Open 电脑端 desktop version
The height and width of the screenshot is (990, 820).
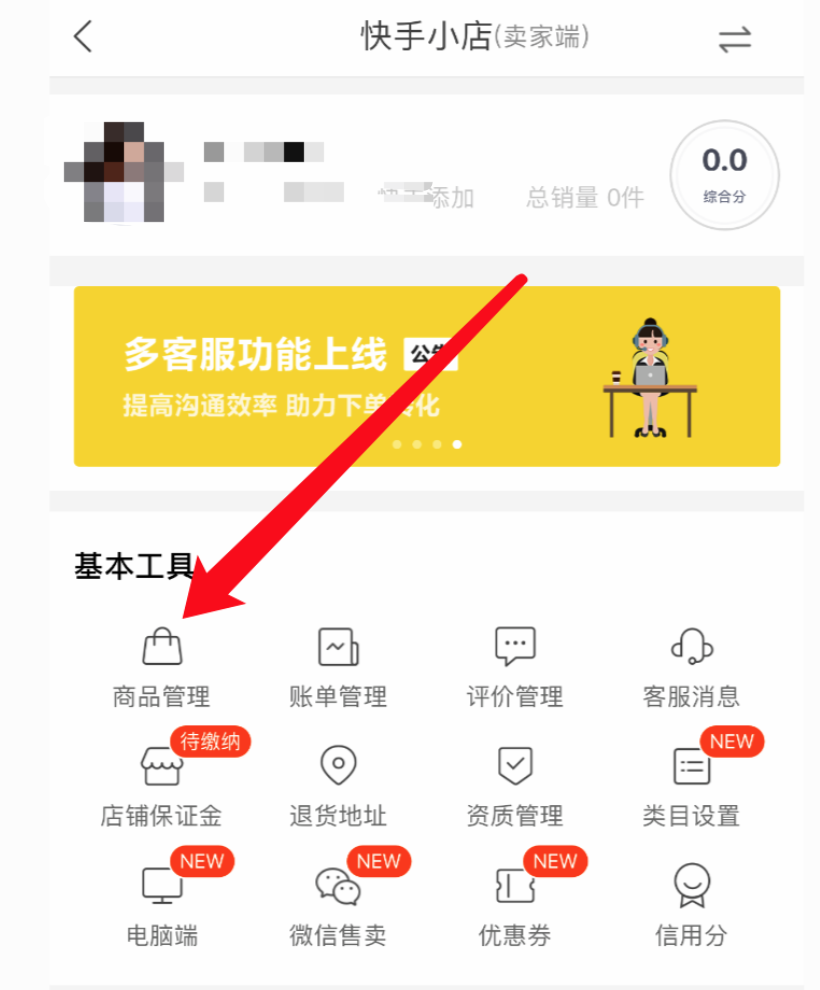(162, 904)
